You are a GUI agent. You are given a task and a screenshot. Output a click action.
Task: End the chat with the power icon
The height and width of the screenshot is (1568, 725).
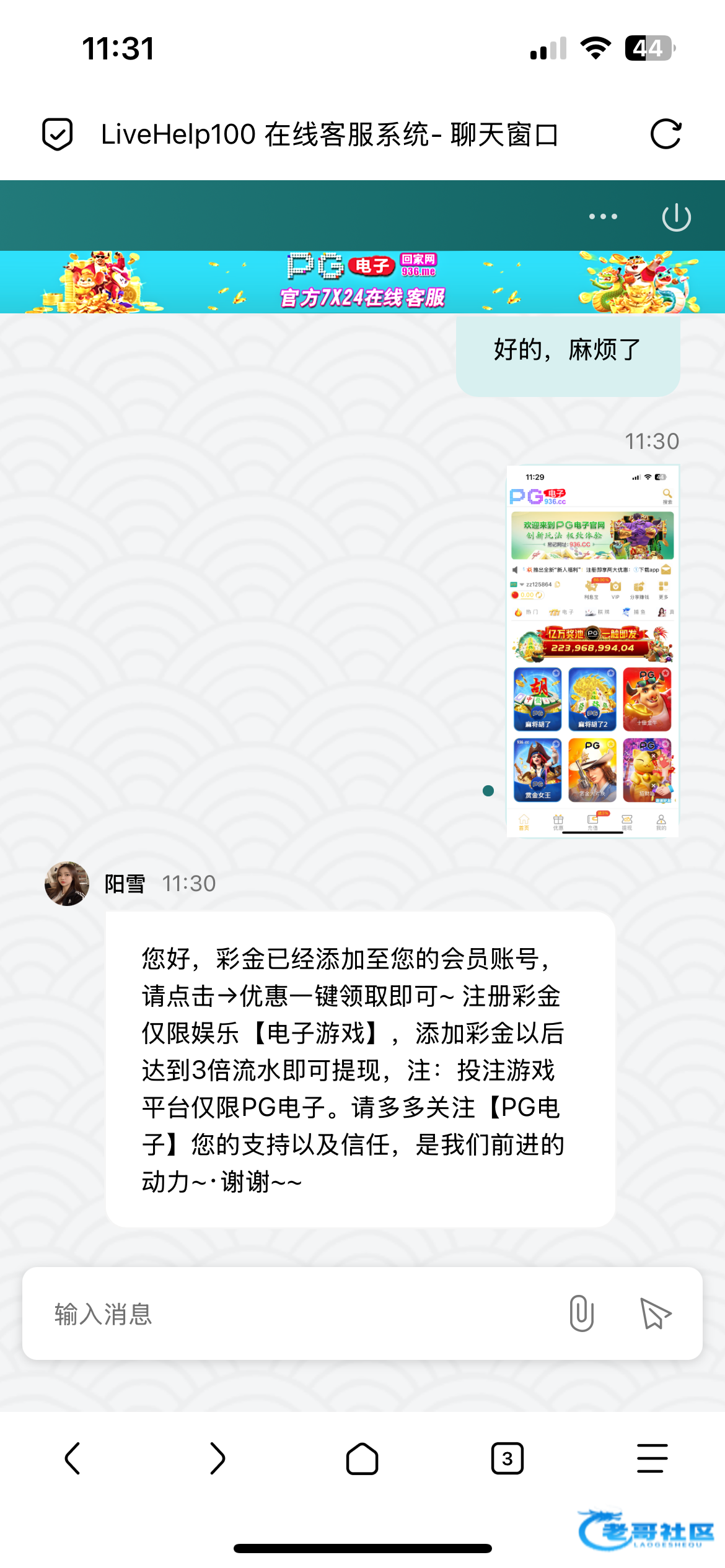click(676, 217)
